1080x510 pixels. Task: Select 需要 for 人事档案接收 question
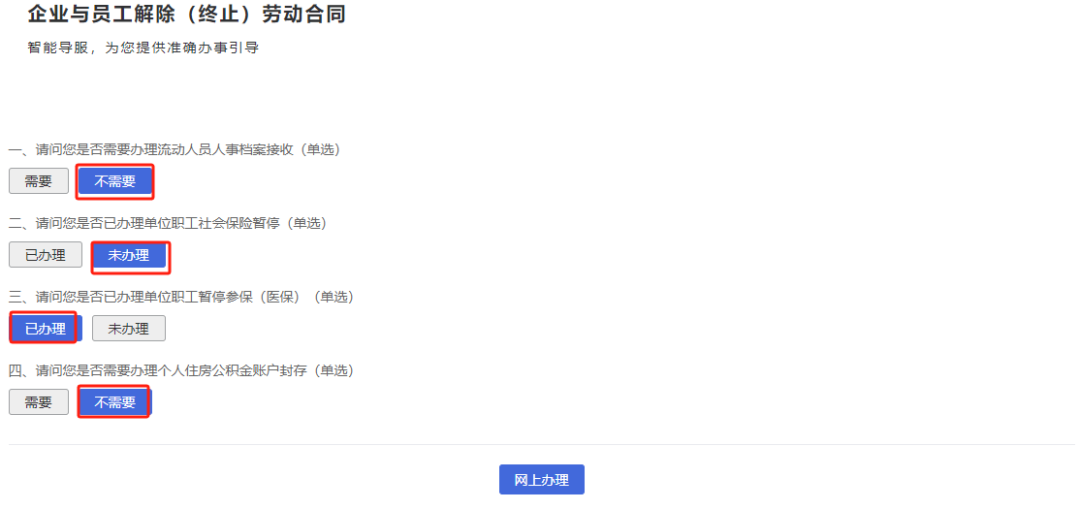(x=39, y=181)
